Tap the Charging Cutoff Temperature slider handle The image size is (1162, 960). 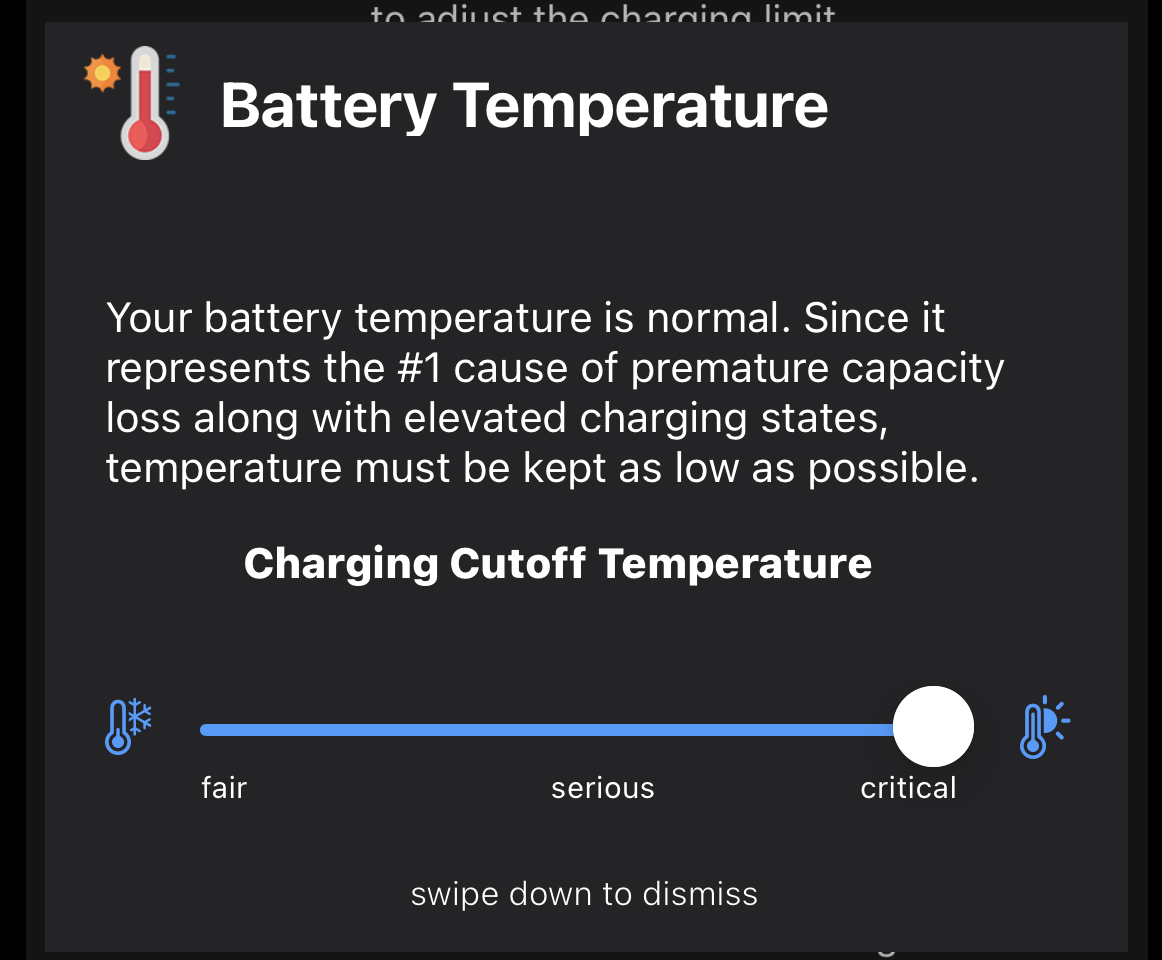(x=932, y=727)
